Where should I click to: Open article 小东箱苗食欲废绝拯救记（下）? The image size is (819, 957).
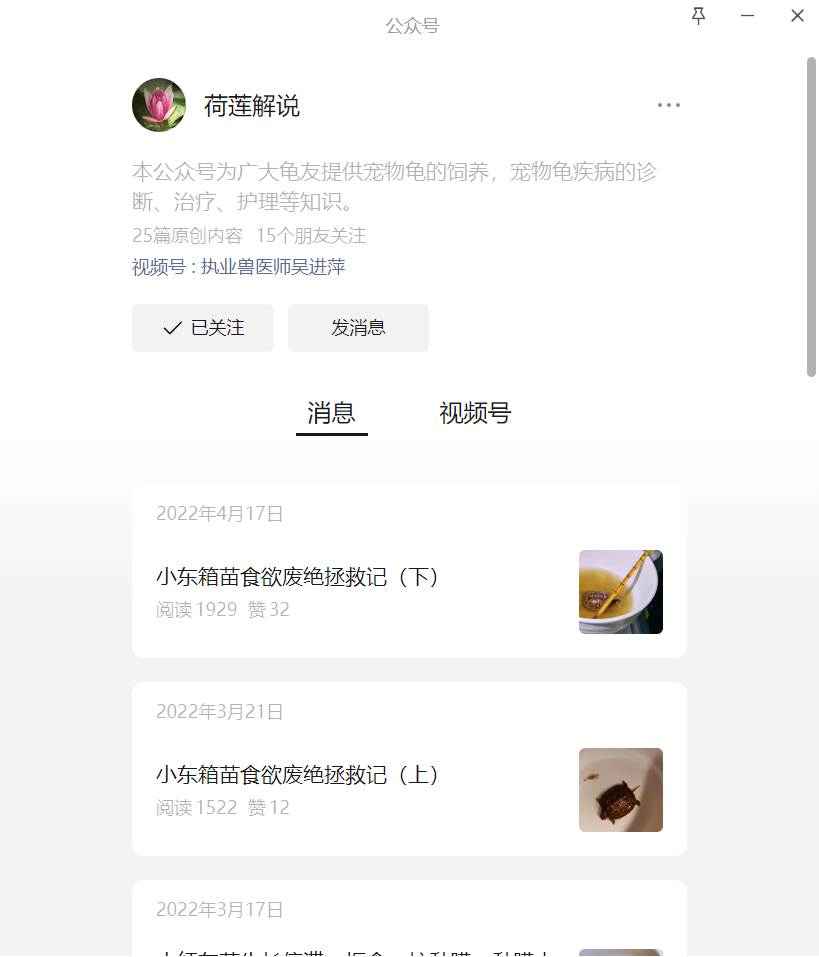click(298, 577)
